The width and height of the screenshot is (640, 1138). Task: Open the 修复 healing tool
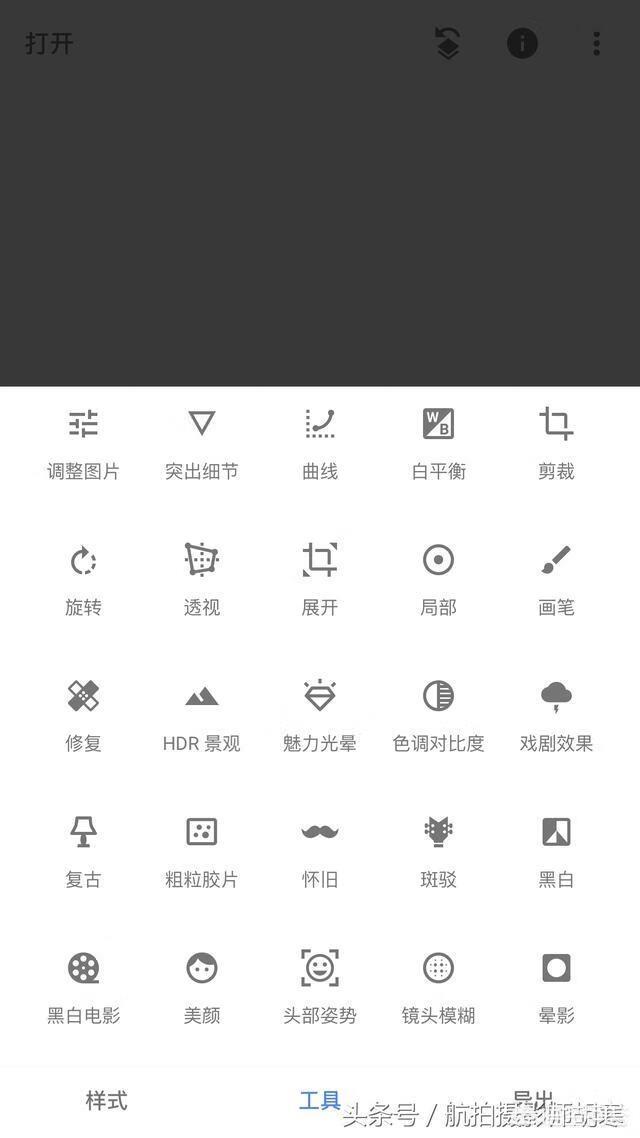(x=83, y=716)
